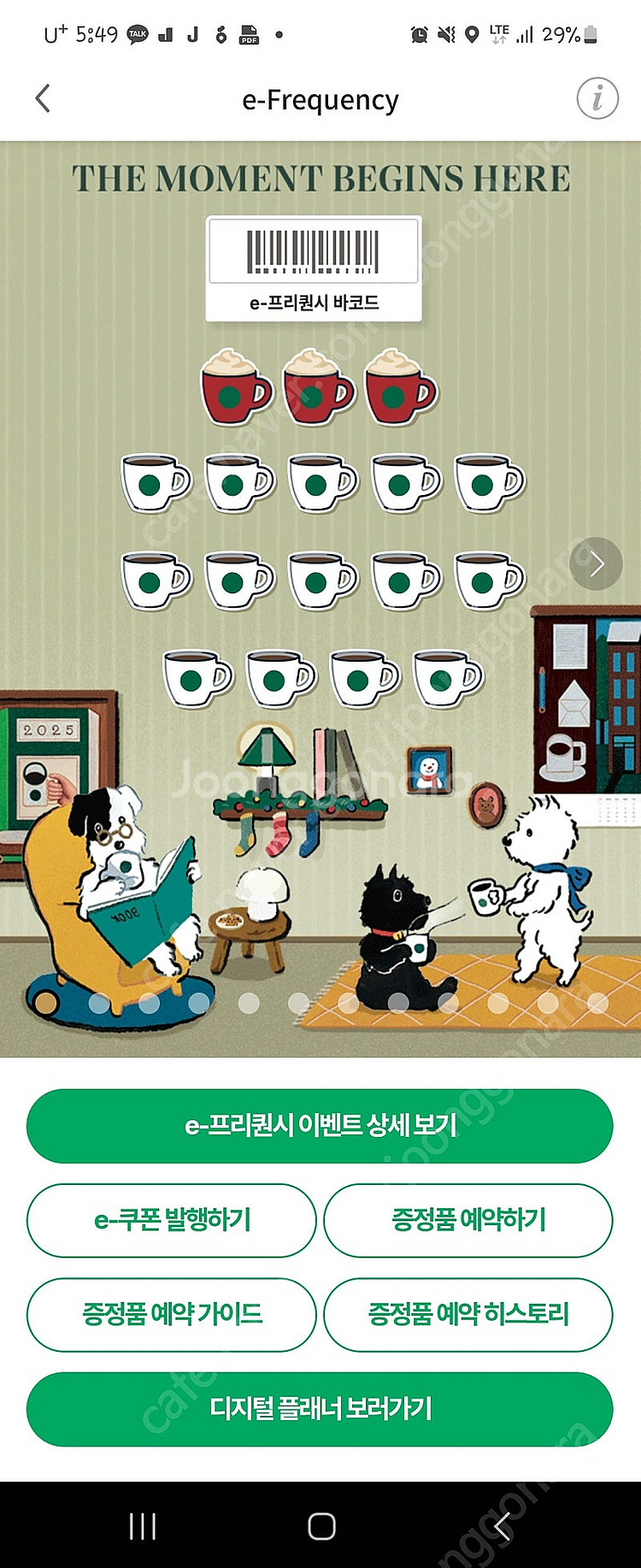View 증정품 예약 히스토리

point(468,1314)
